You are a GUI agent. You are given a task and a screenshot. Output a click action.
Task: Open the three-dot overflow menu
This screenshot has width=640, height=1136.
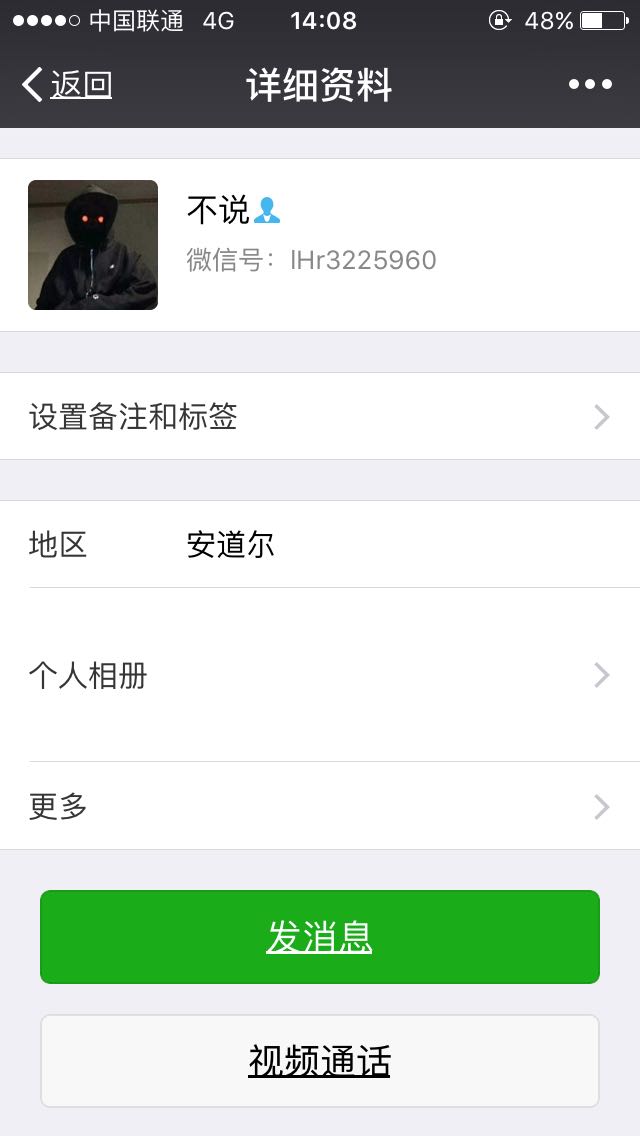(x=590, y=85)
